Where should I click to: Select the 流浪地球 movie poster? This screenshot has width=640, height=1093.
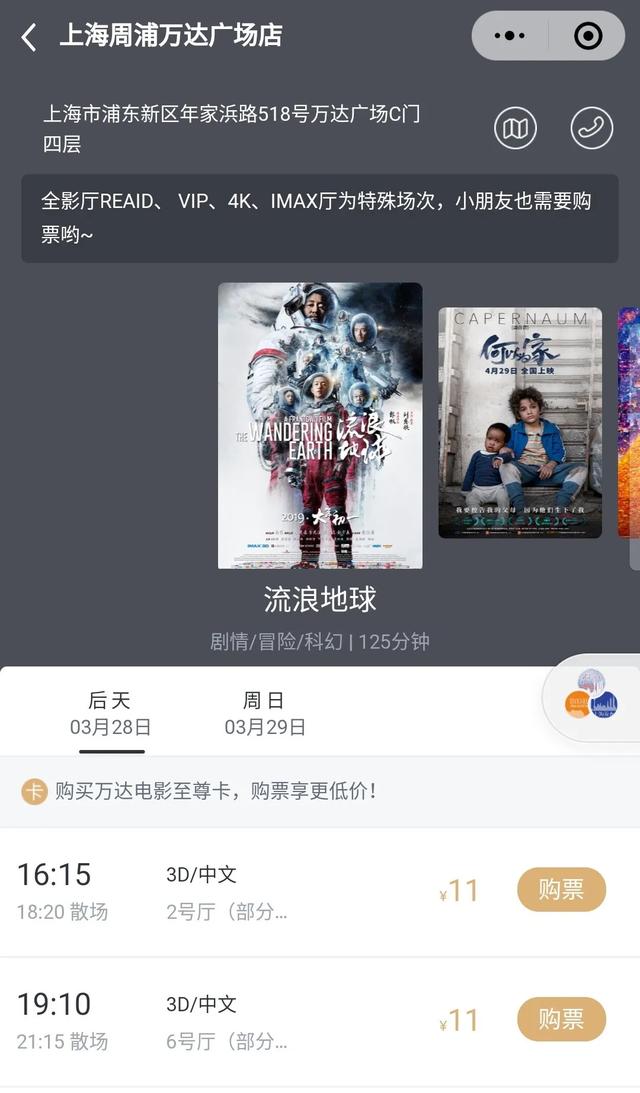(320, 425)
